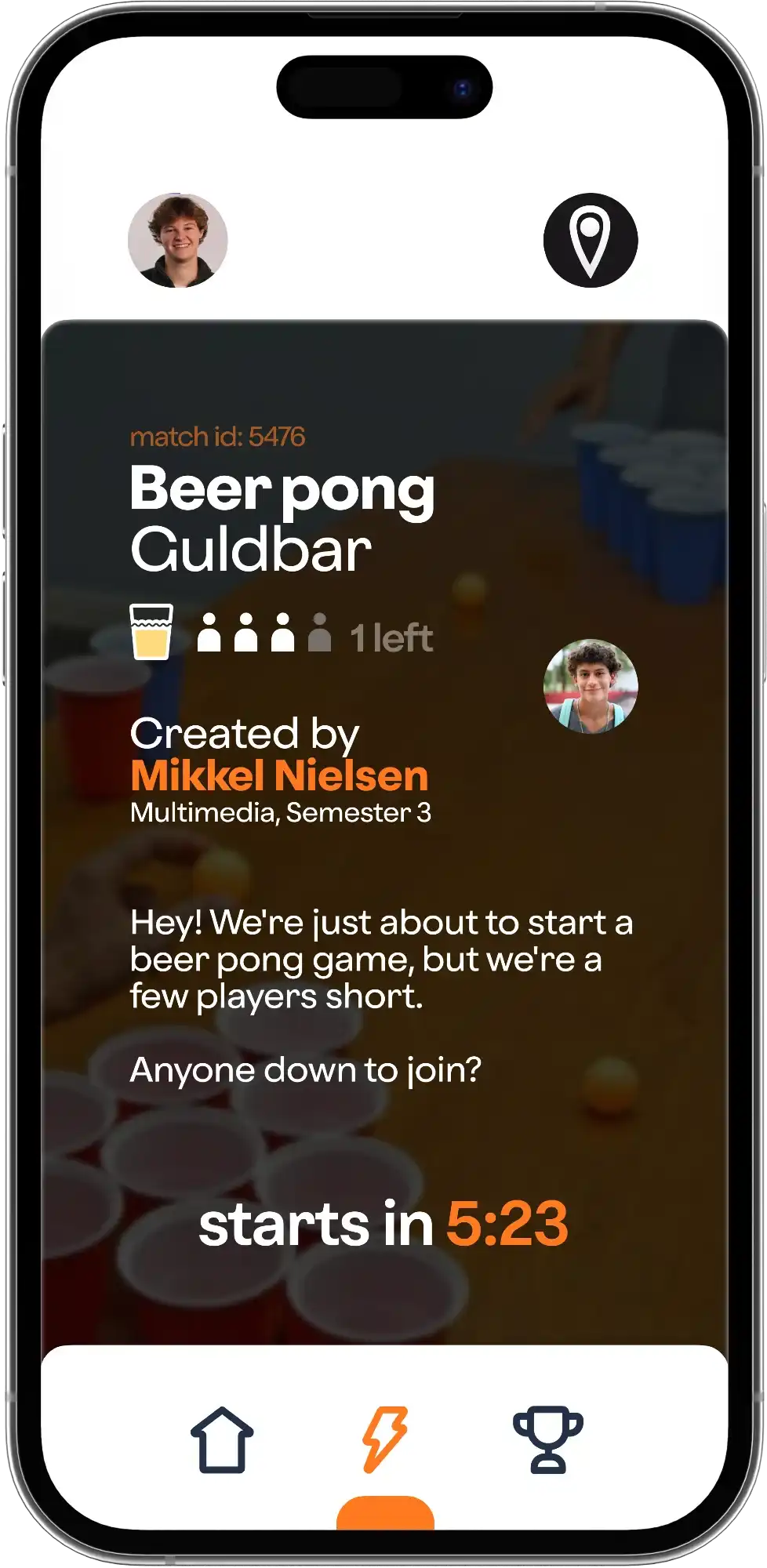Go to the home tab
The width and height of the screenshot is (767, 1568).
[223, 1440]
